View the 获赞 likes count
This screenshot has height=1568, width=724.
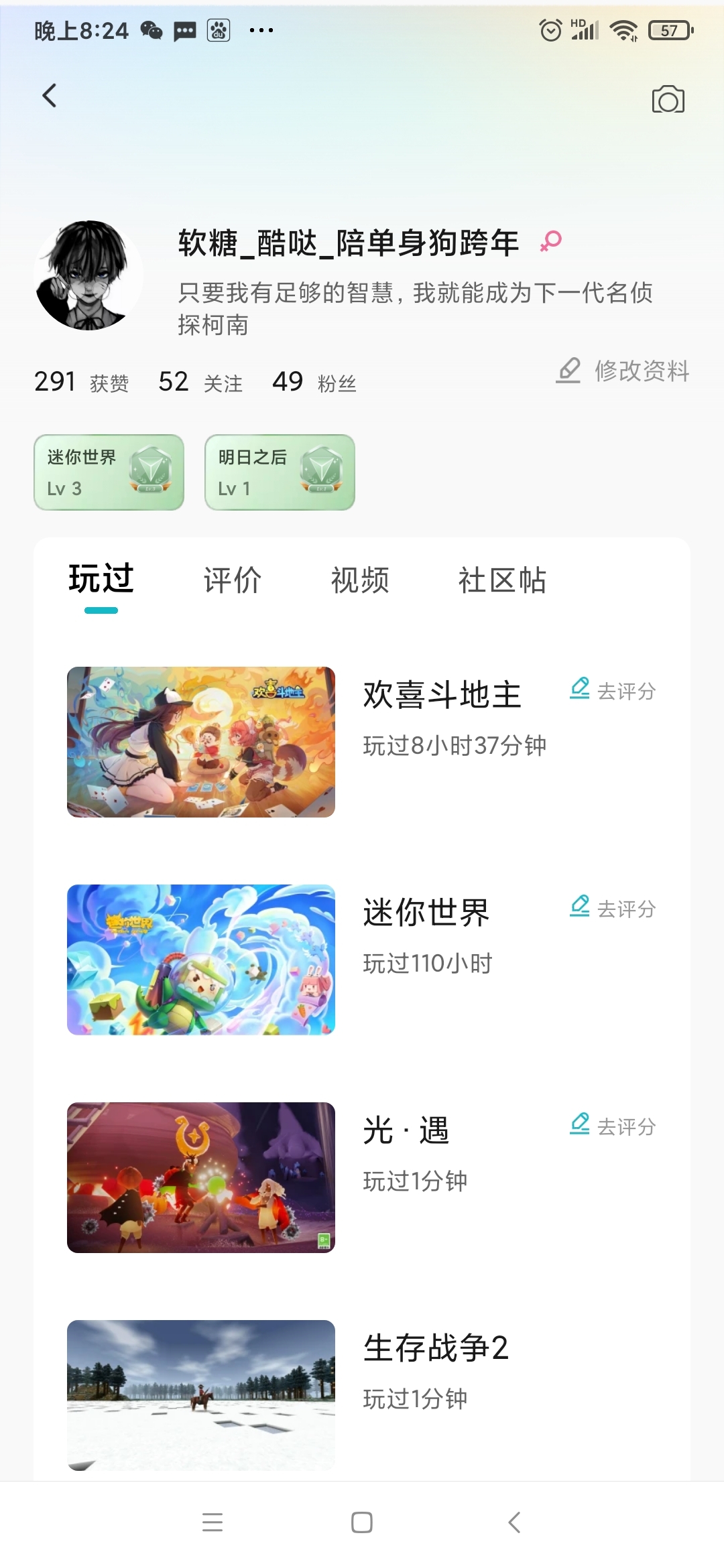tap(81, 382)
